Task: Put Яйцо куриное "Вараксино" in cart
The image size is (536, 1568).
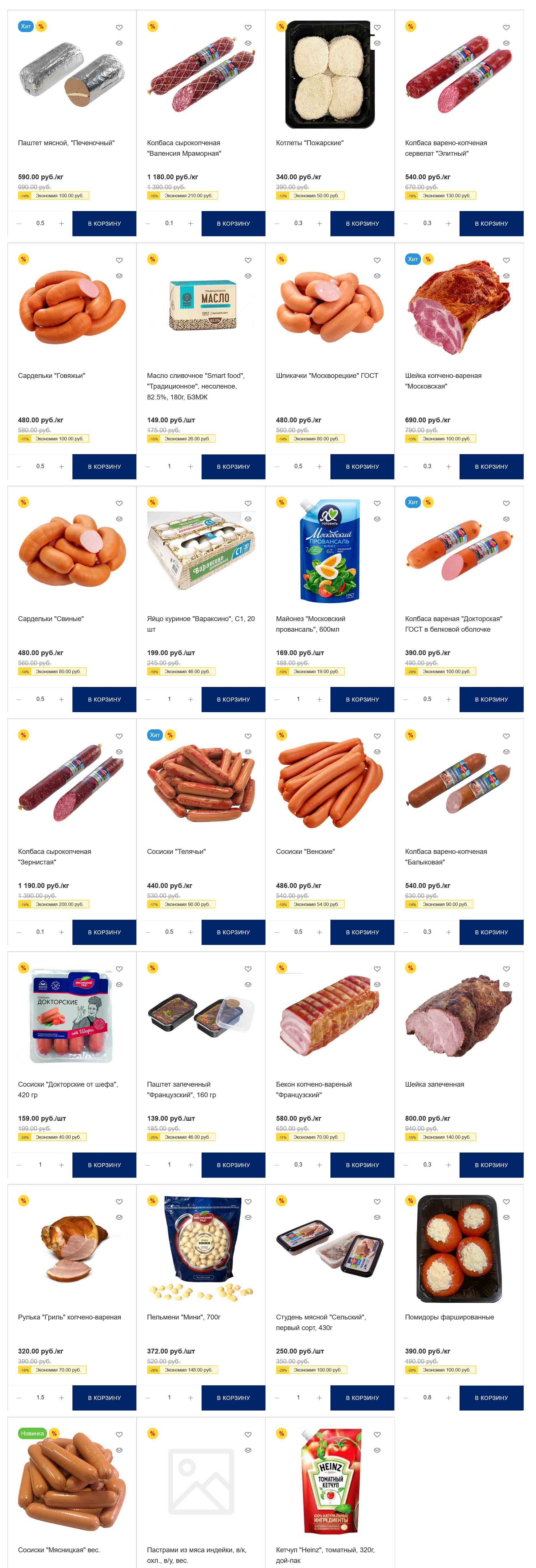Action: 233,700
